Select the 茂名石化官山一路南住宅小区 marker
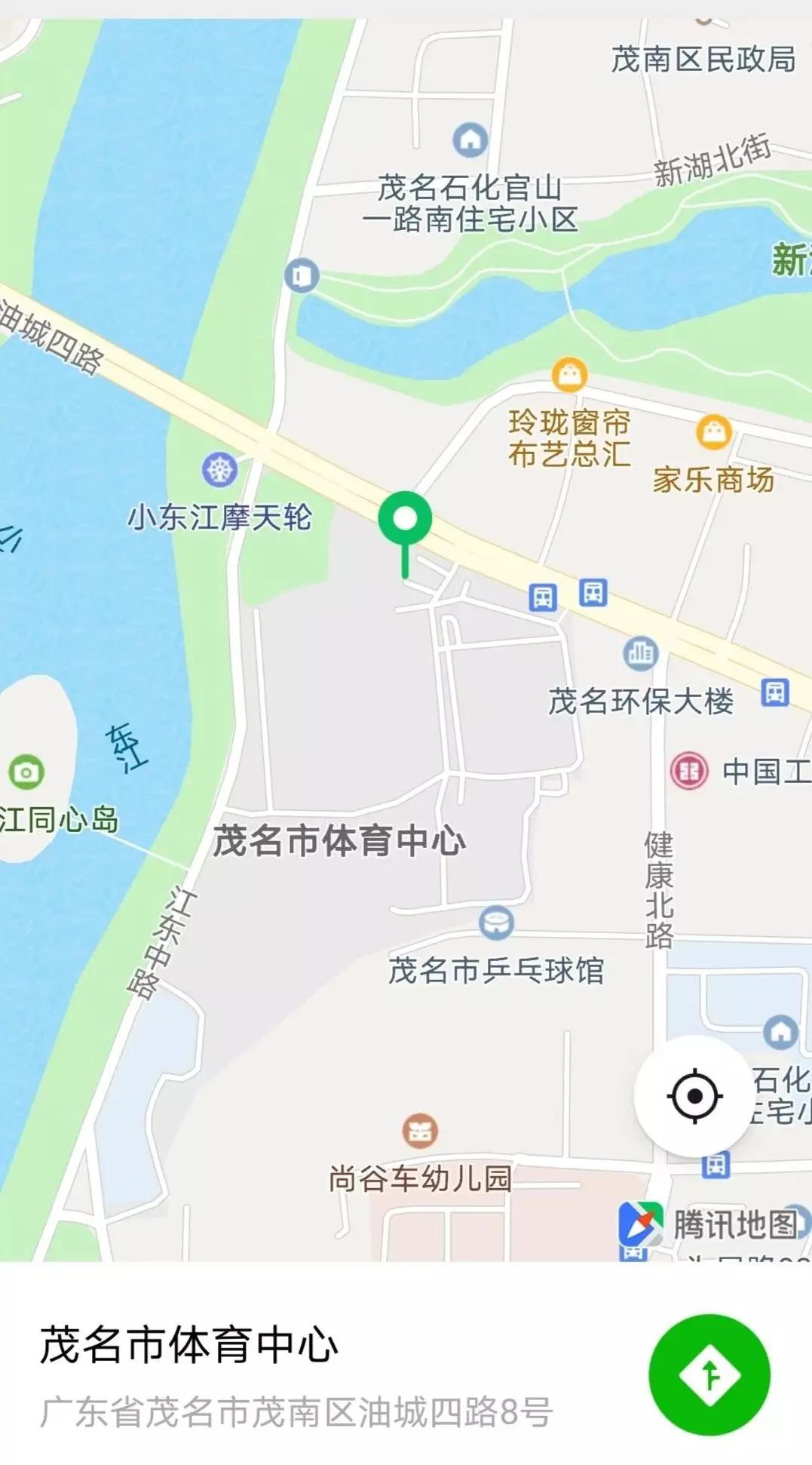Screen dimensions: 812x1465 pos(470,140)
